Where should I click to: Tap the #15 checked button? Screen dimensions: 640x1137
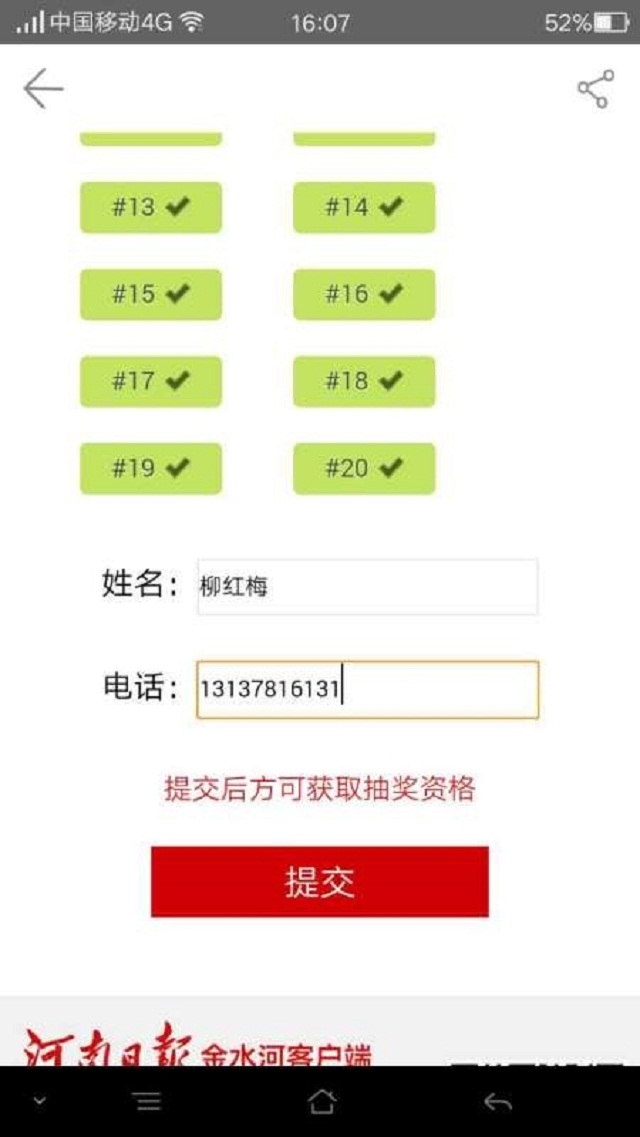pyautogui.click(x=150, y=294)
